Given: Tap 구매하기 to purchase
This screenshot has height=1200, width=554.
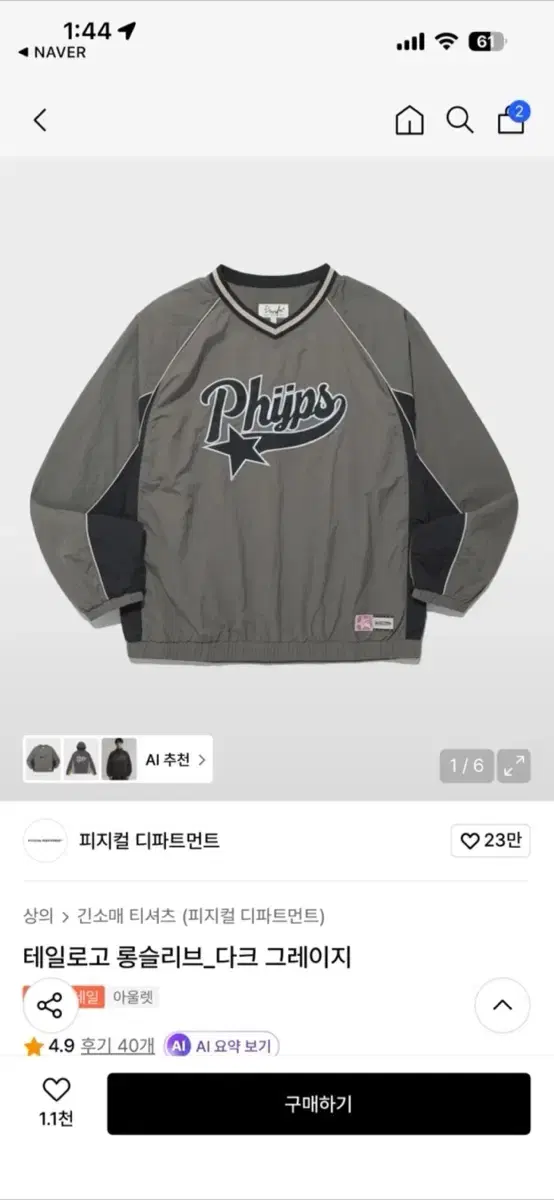Looking at the screenshot, I should 319,1104.
